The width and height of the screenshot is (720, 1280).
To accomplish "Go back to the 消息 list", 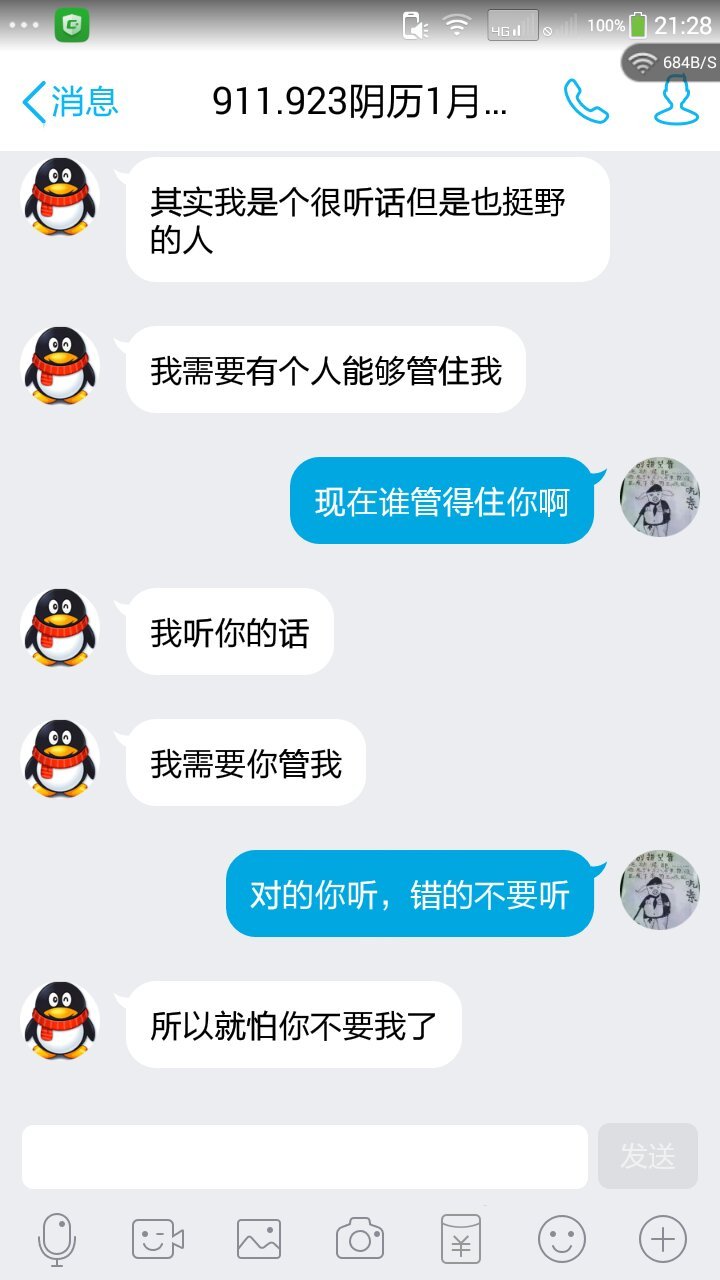I will [70, 102].
